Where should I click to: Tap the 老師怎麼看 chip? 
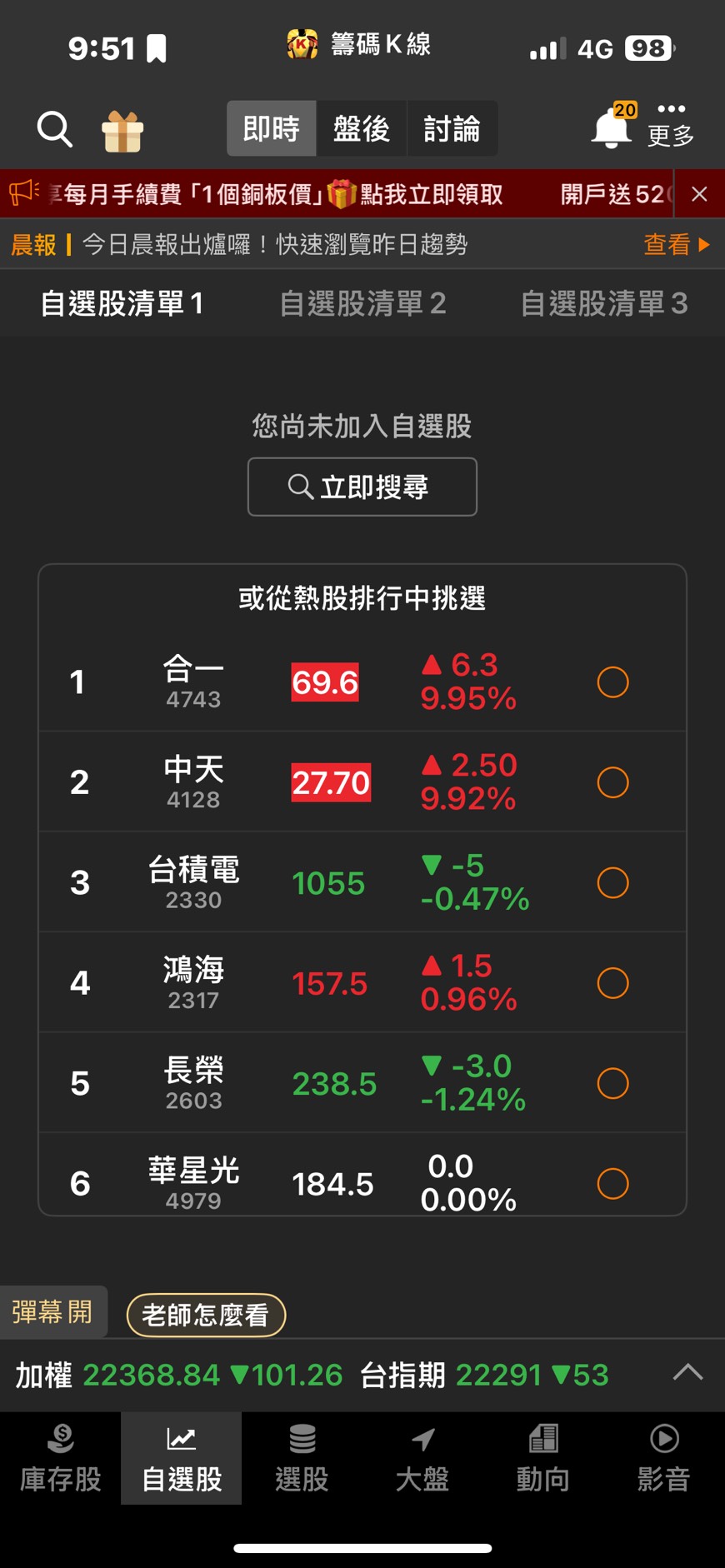[206, 1315]
